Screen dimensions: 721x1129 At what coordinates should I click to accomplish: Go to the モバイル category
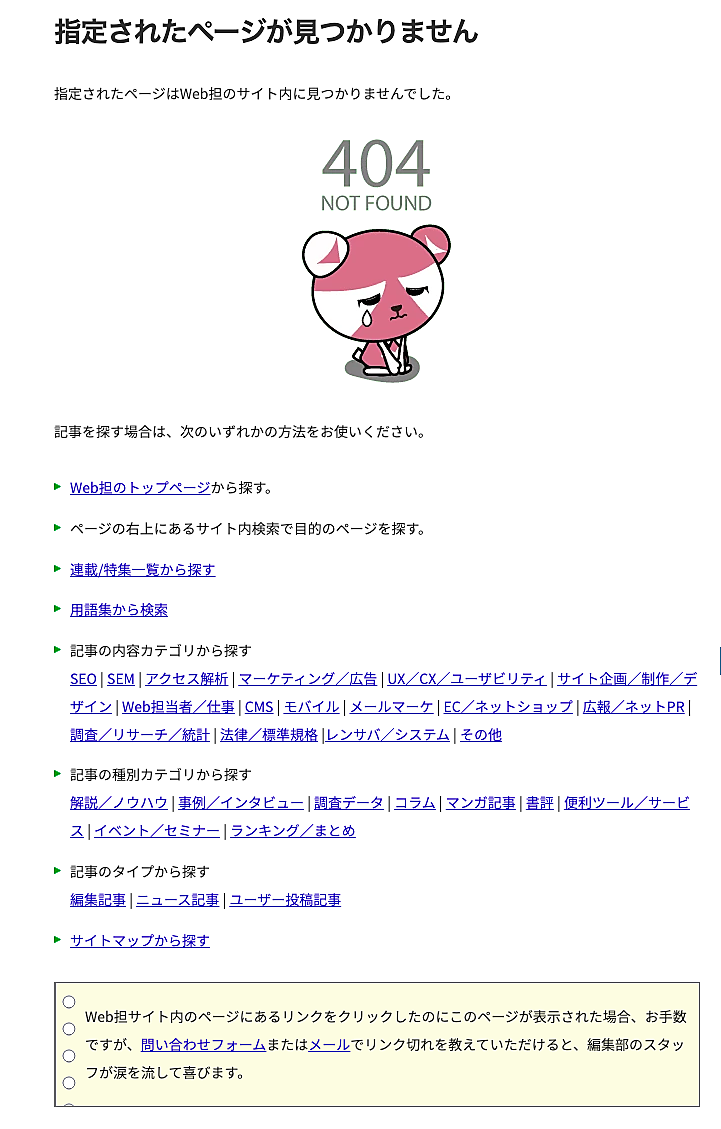311,707
